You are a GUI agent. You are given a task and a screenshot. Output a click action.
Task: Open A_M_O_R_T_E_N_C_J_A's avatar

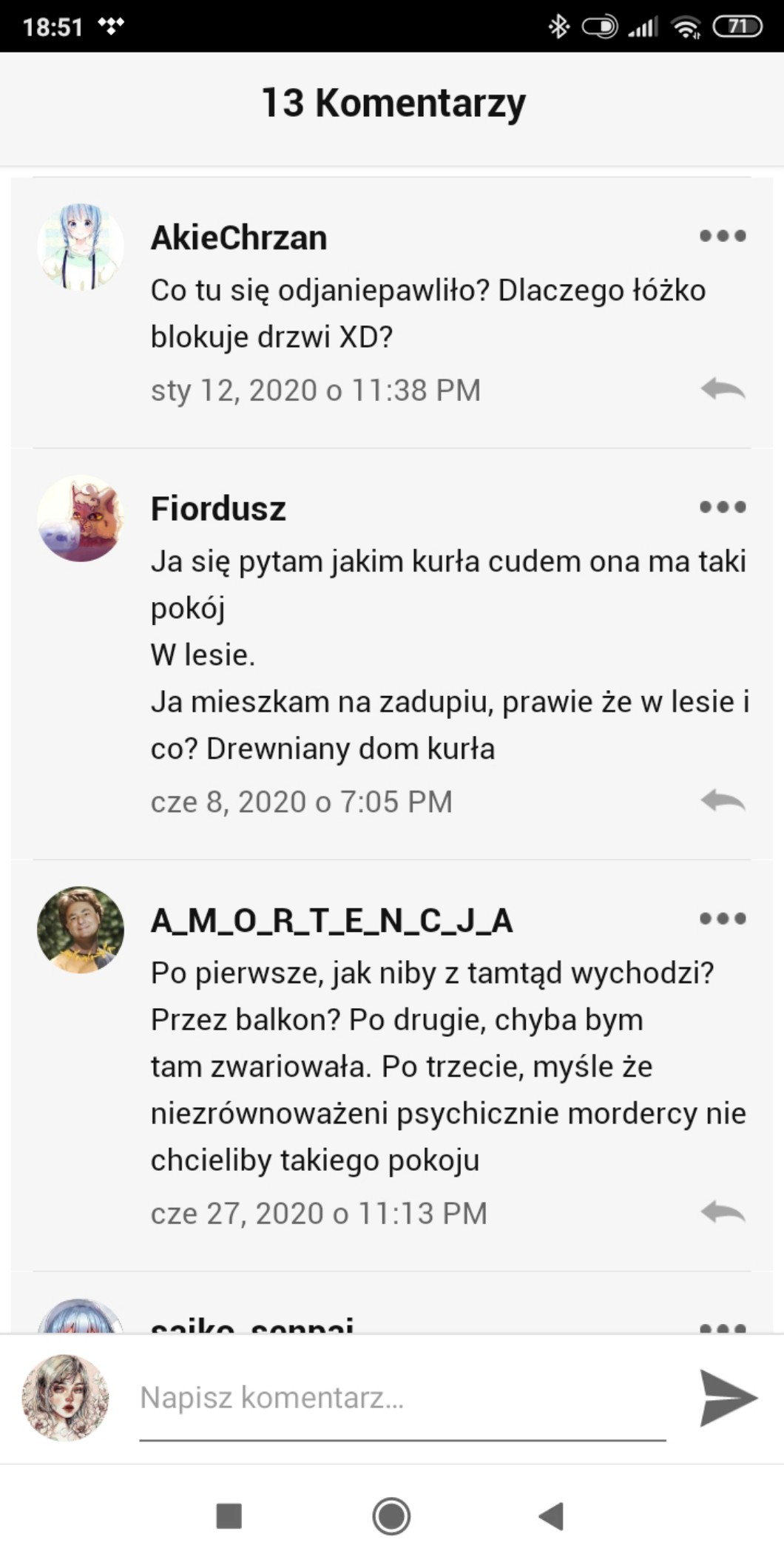[x=80, y=929]
